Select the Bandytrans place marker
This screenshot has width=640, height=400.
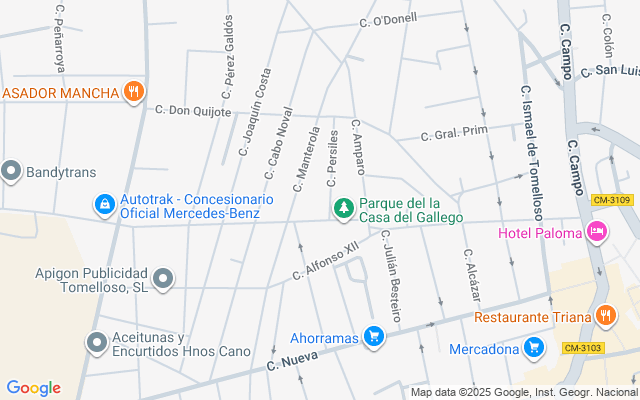[x=12, y=172]
